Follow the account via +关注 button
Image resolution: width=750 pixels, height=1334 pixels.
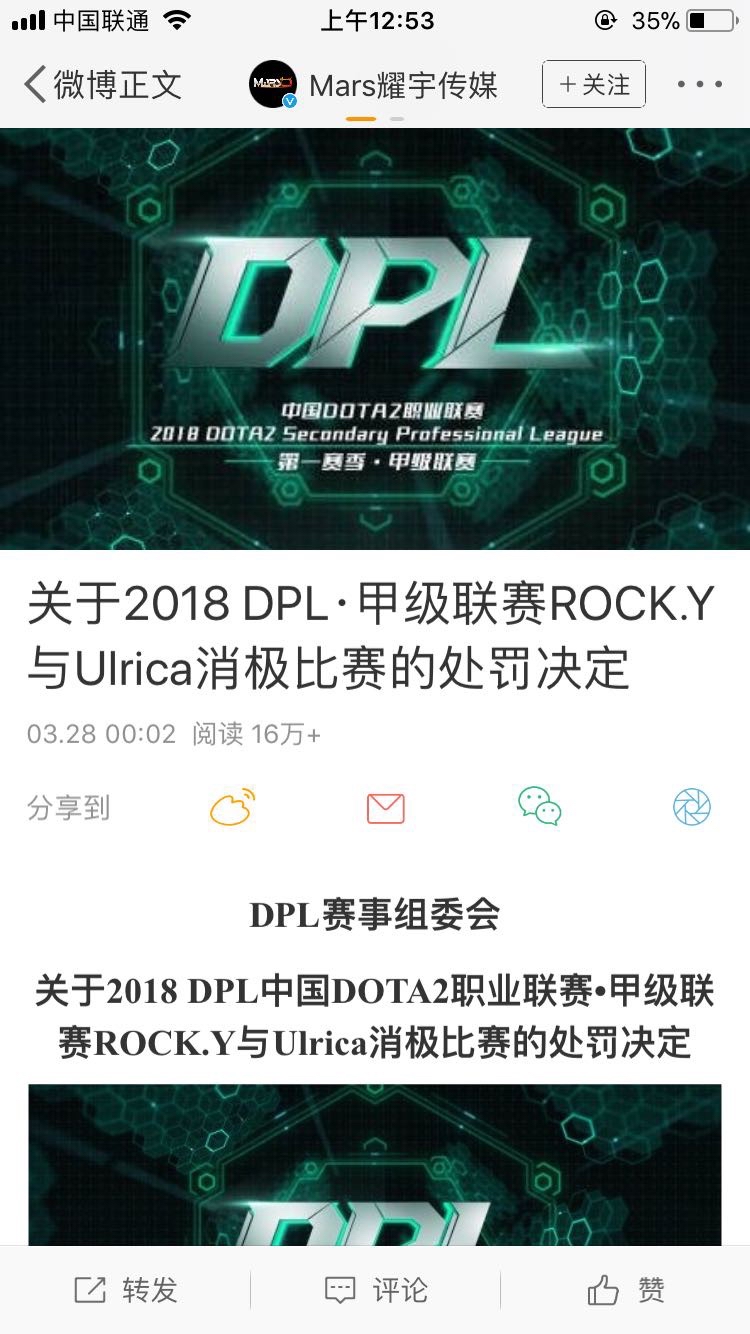[x=593, y=85]
